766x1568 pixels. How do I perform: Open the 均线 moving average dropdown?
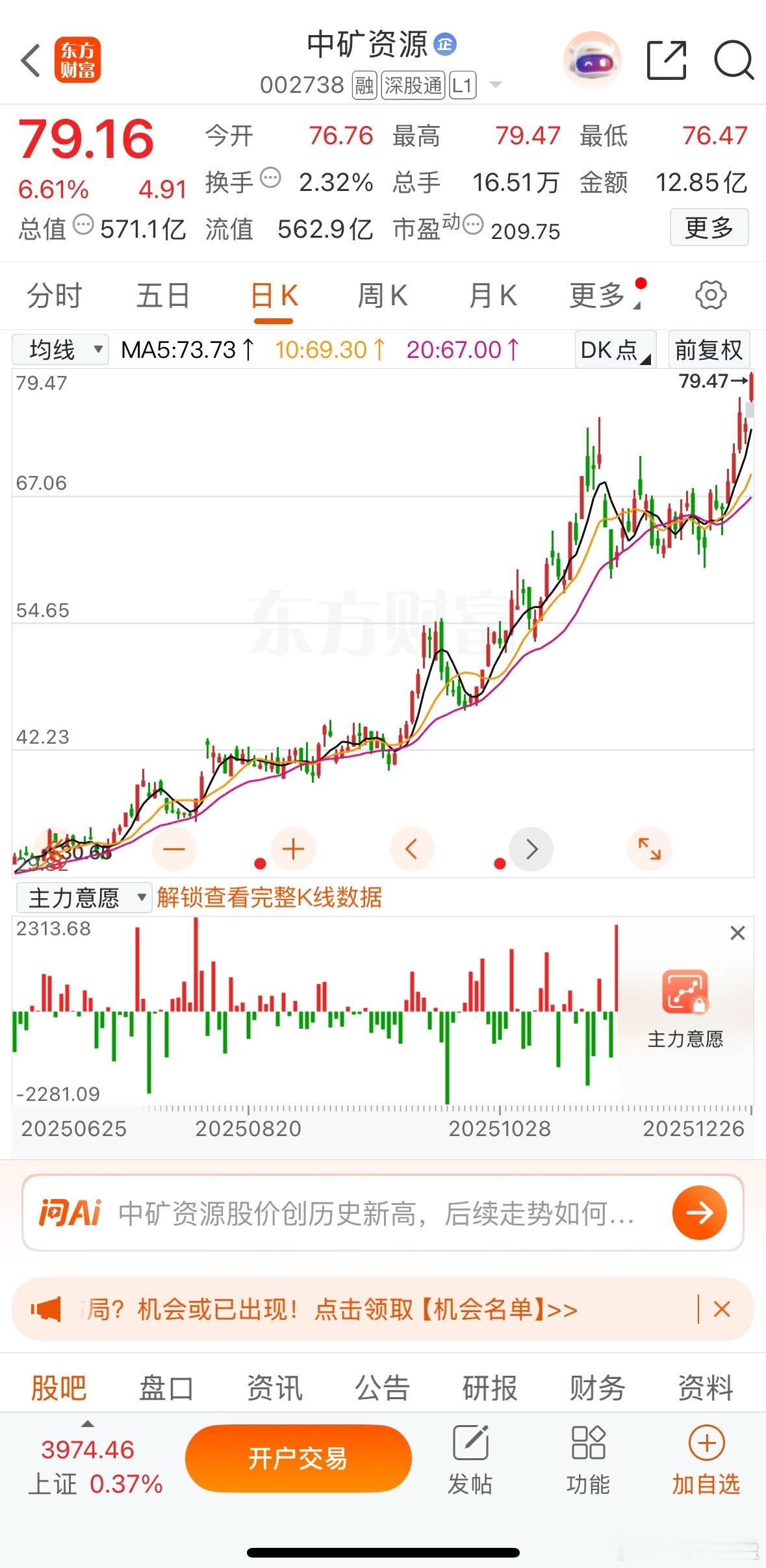point(60,349)
